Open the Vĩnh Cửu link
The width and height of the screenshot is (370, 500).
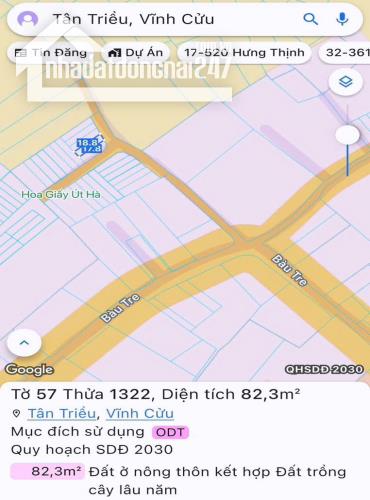coord(140,413)
